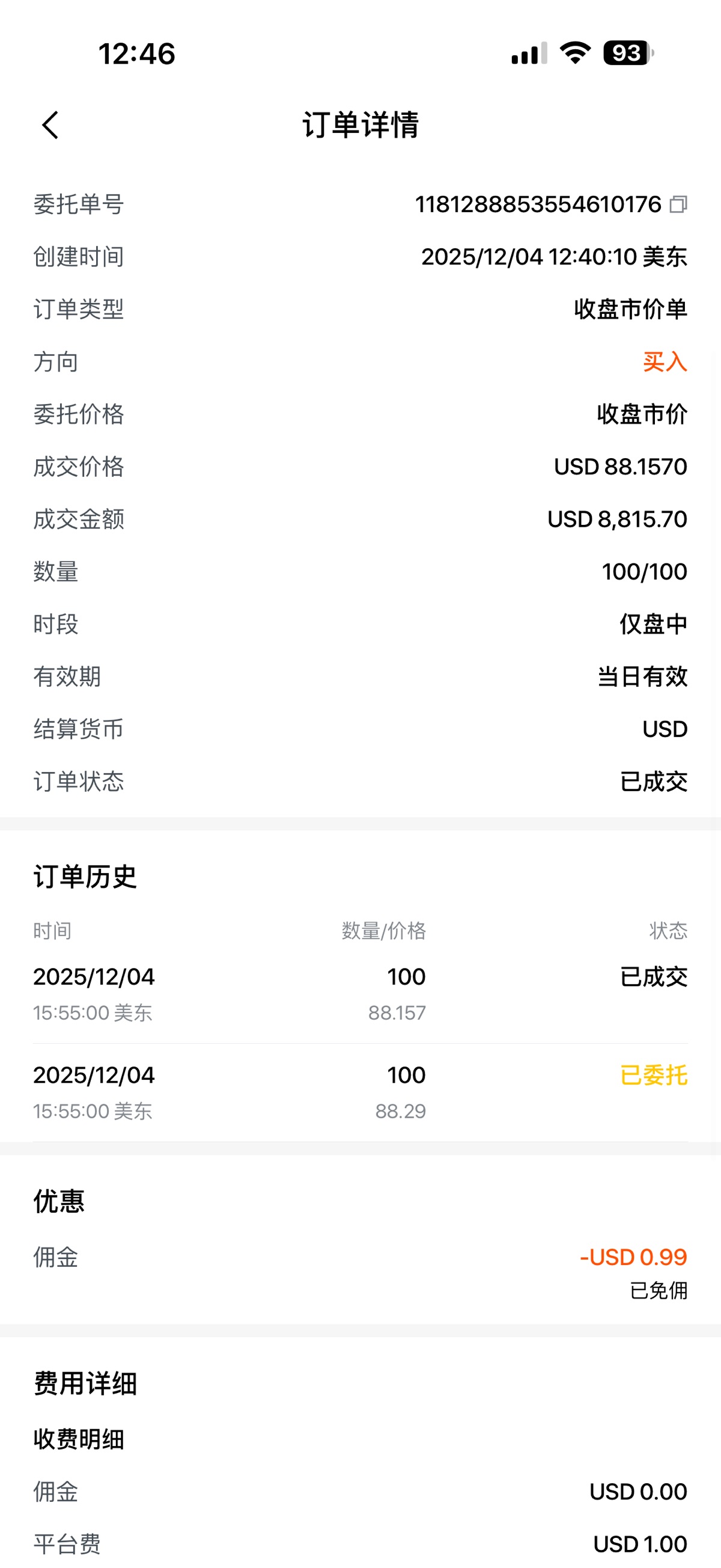
Task: Copy the order number 1181288853554610176
Action: point(678,204)
